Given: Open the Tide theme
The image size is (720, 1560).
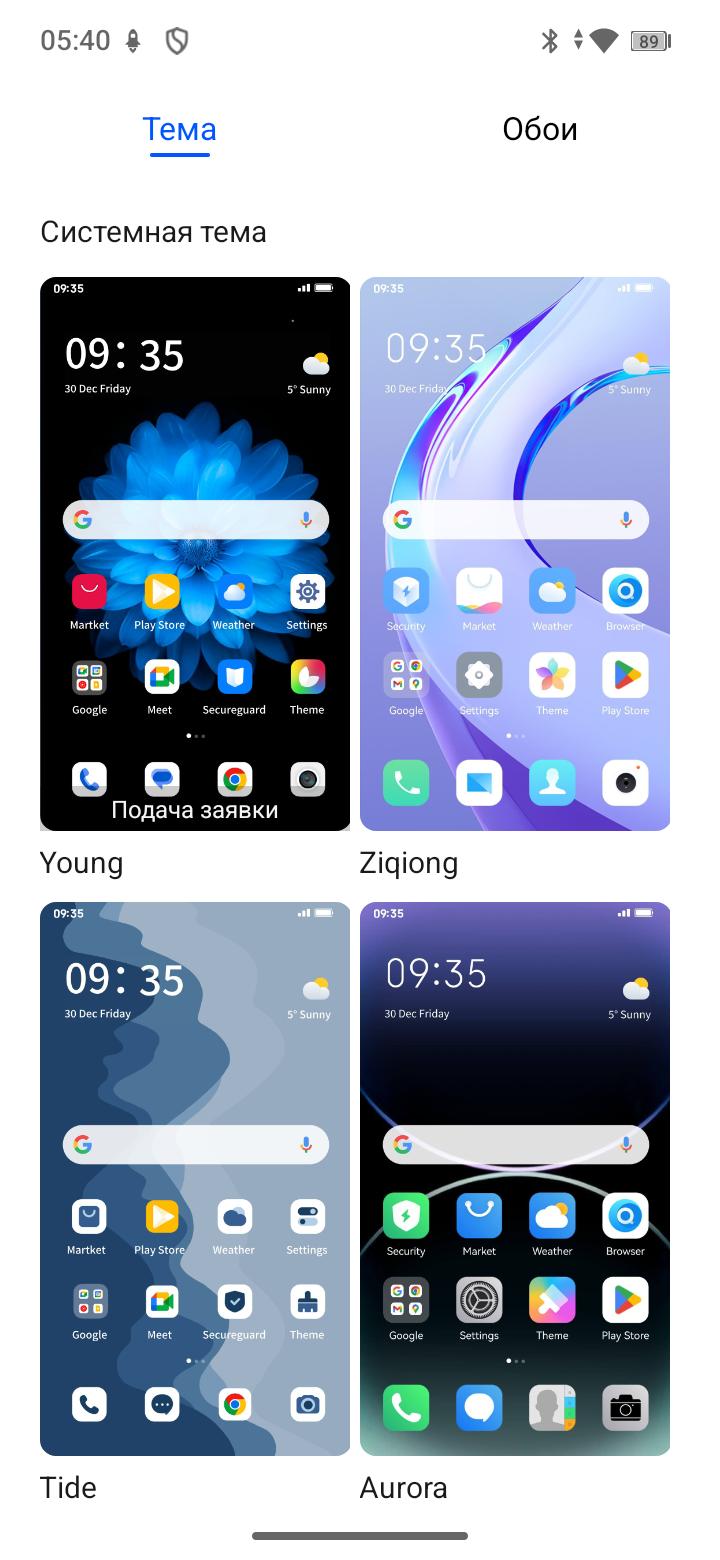Looking at the screenshot, I should (195, 1178).
